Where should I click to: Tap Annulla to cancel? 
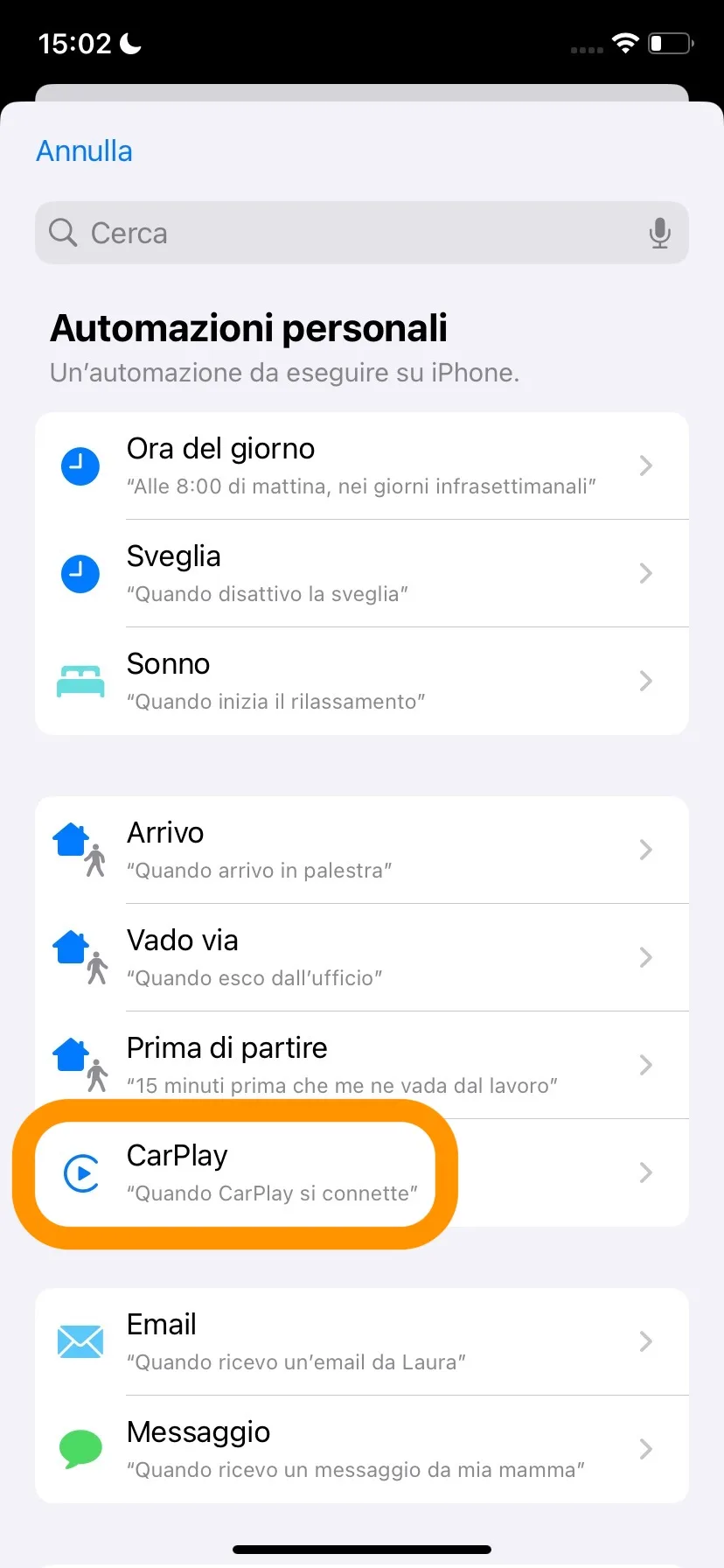pyautogui.click(x=84, y=151)
